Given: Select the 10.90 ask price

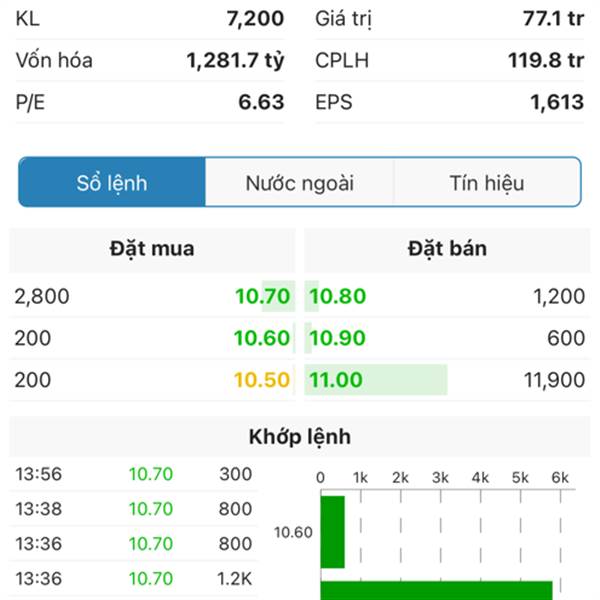Looking at the screenshot, I should click(337, 338).
